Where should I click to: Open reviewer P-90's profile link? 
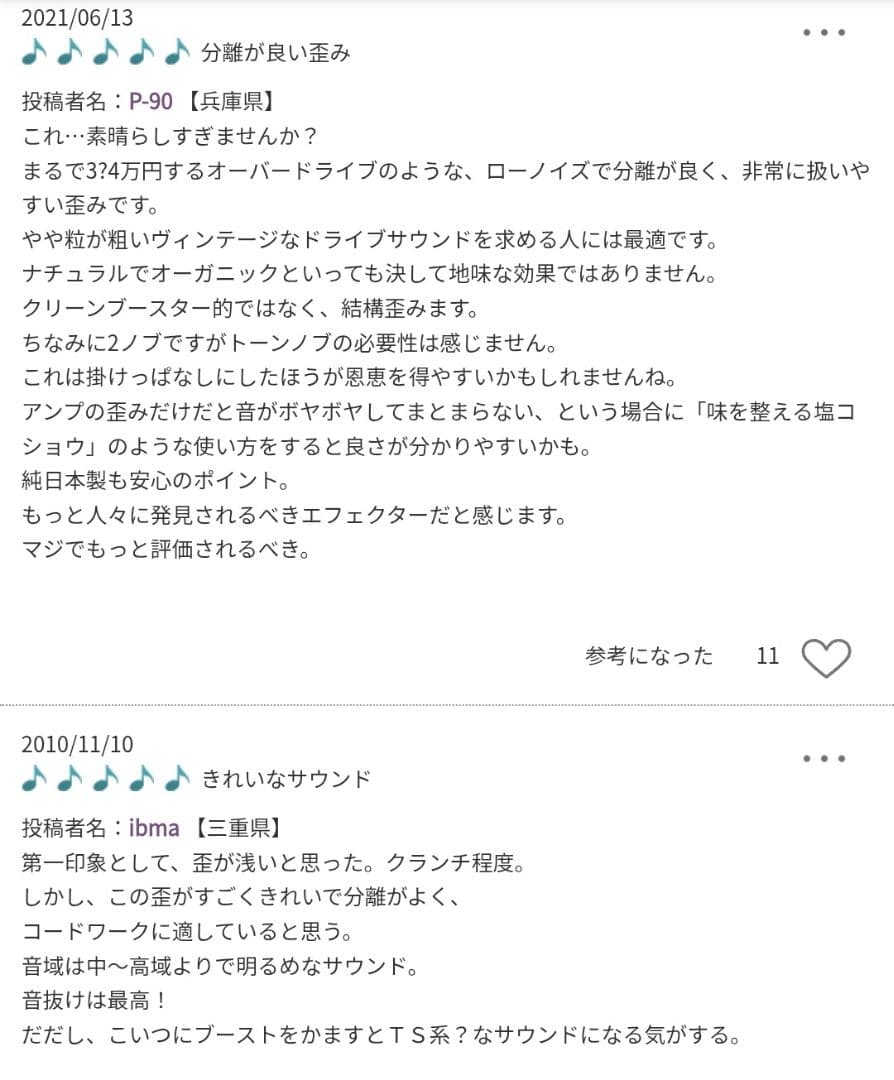tap(153, 102)
